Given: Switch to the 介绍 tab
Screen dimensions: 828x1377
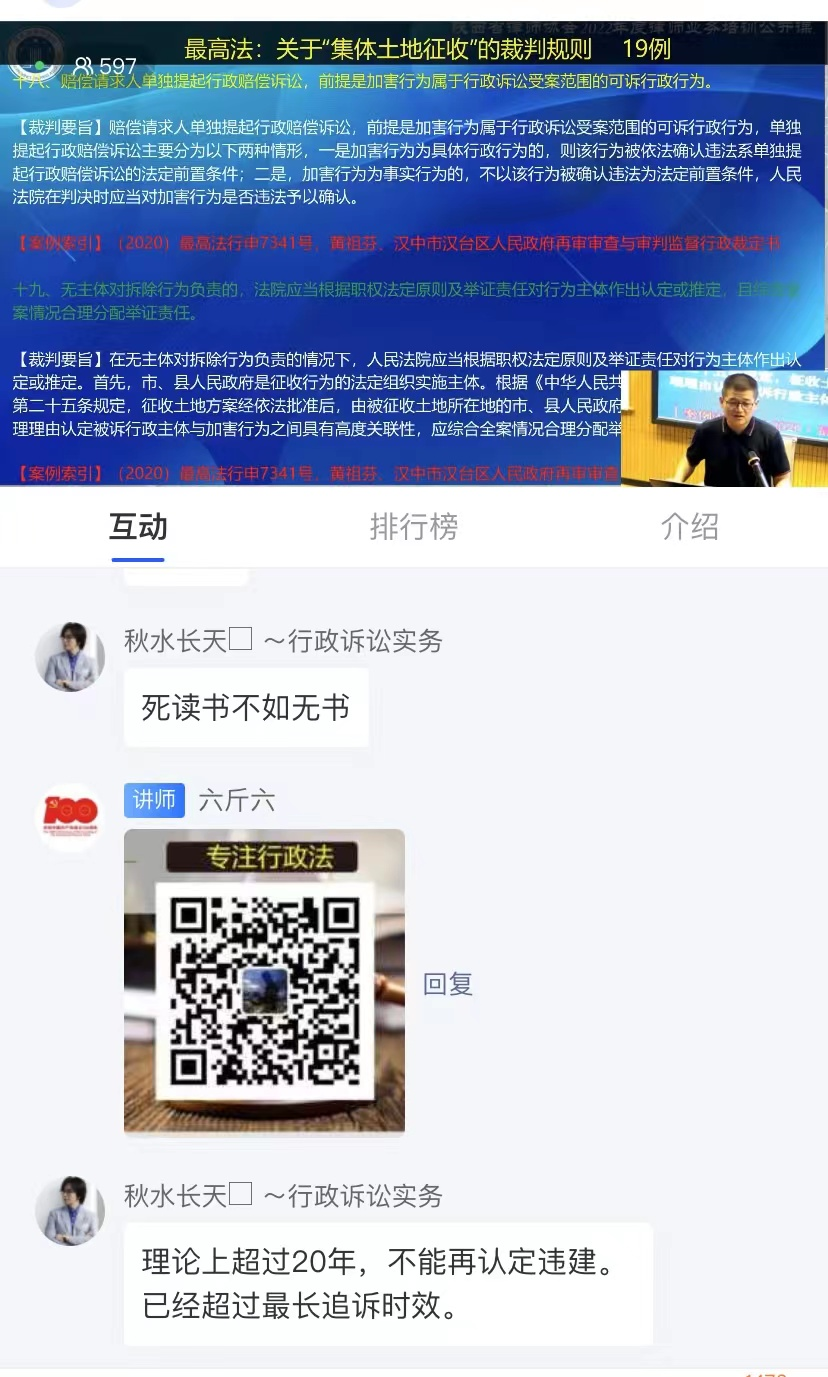Looking at the screenshot, I should 689,527.
